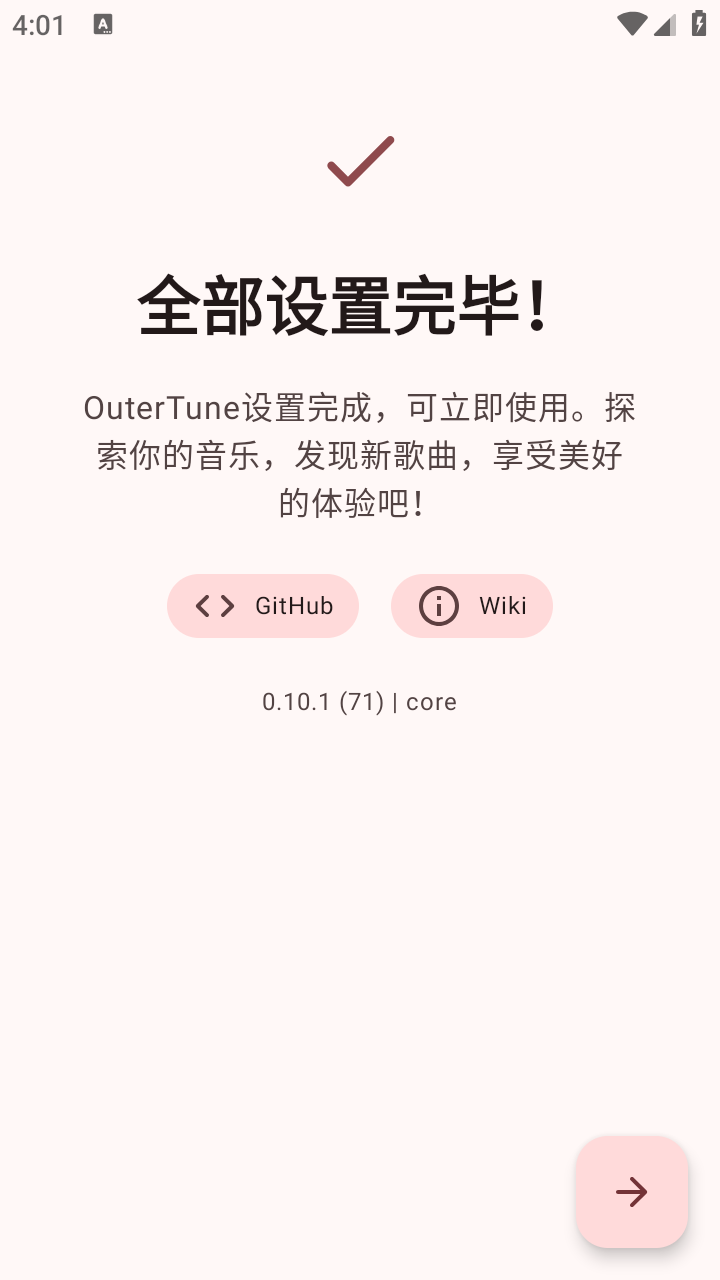
Task: Click the Wi-Fi icon in the status bar
Action: coord(631,23)
